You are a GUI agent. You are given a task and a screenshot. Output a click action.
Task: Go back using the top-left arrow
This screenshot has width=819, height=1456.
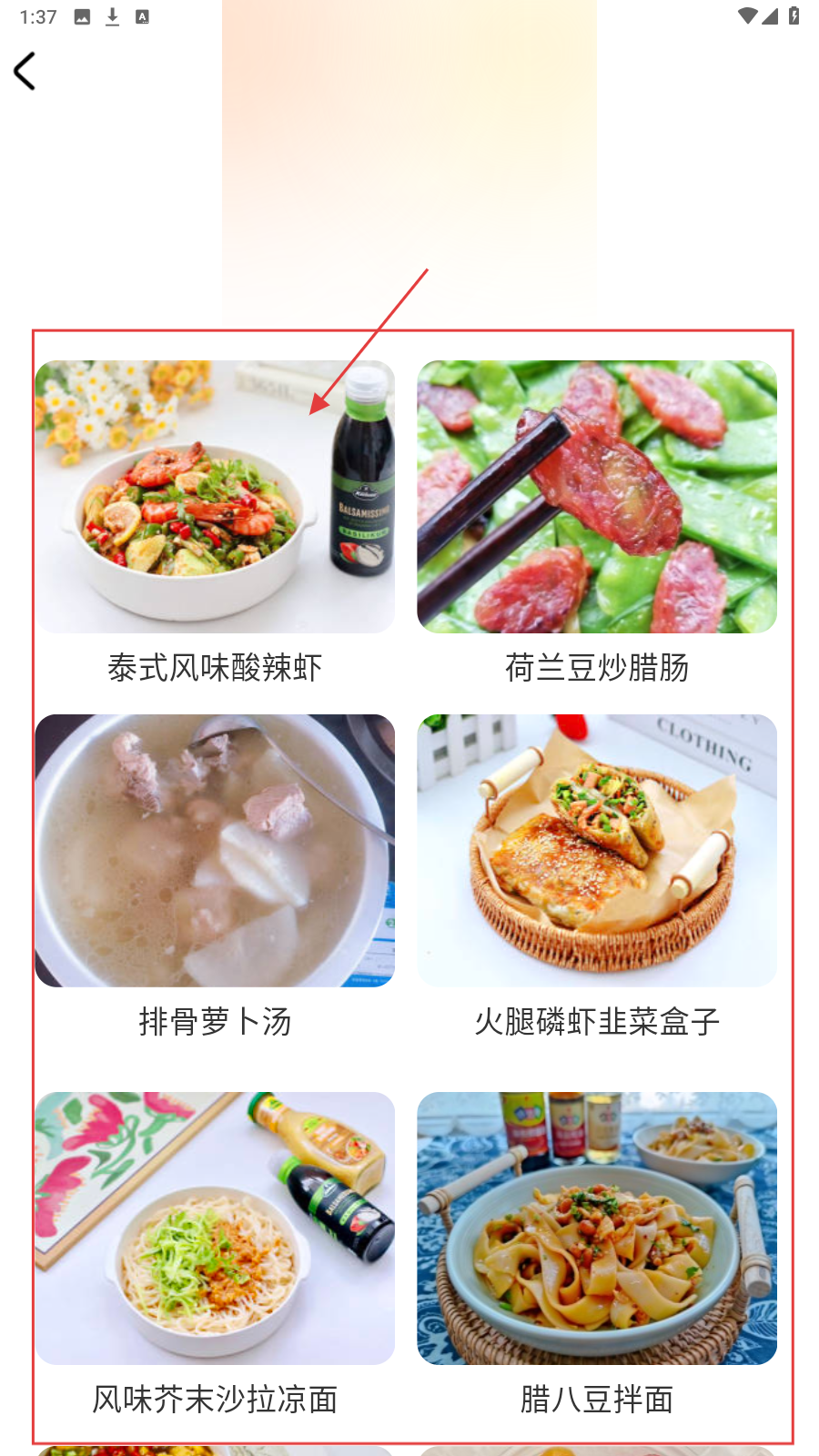tap(25, 71)
